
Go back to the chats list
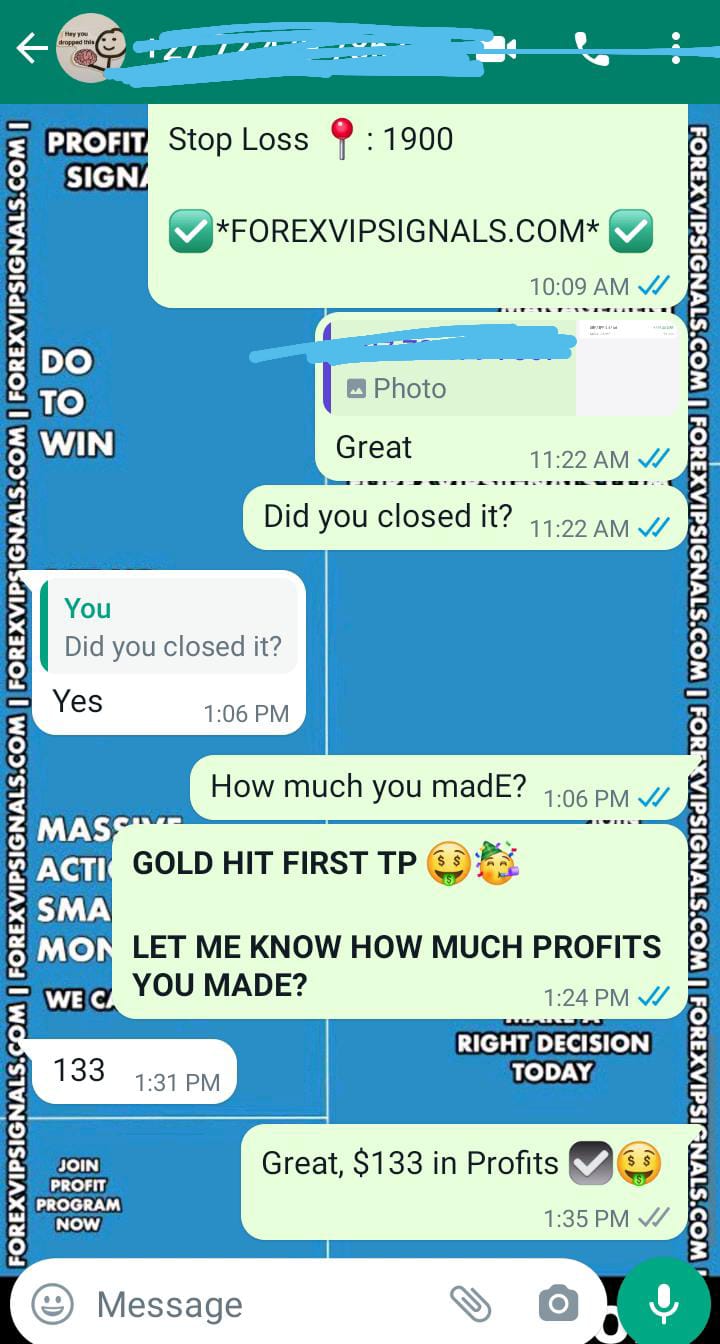pyautogui.click(x=30, y=48)
